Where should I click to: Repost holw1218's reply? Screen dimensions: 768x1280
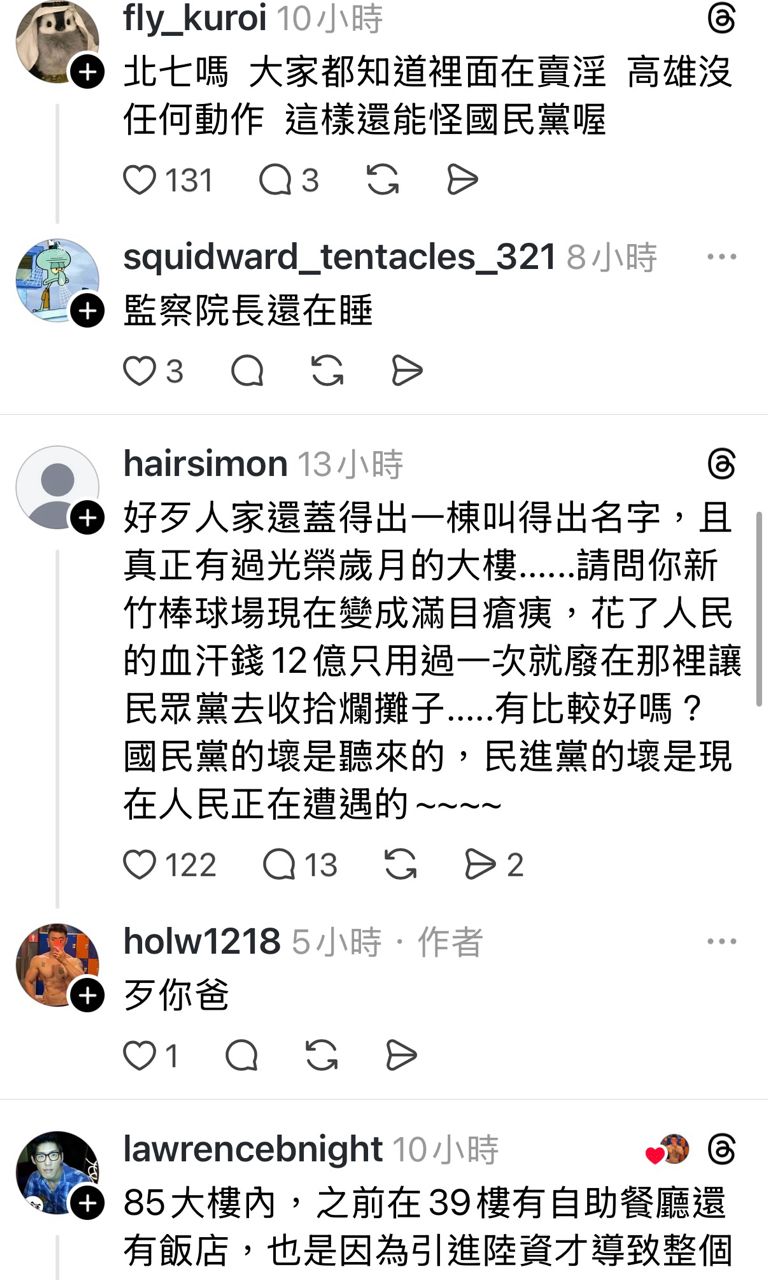pos(321,1056)
